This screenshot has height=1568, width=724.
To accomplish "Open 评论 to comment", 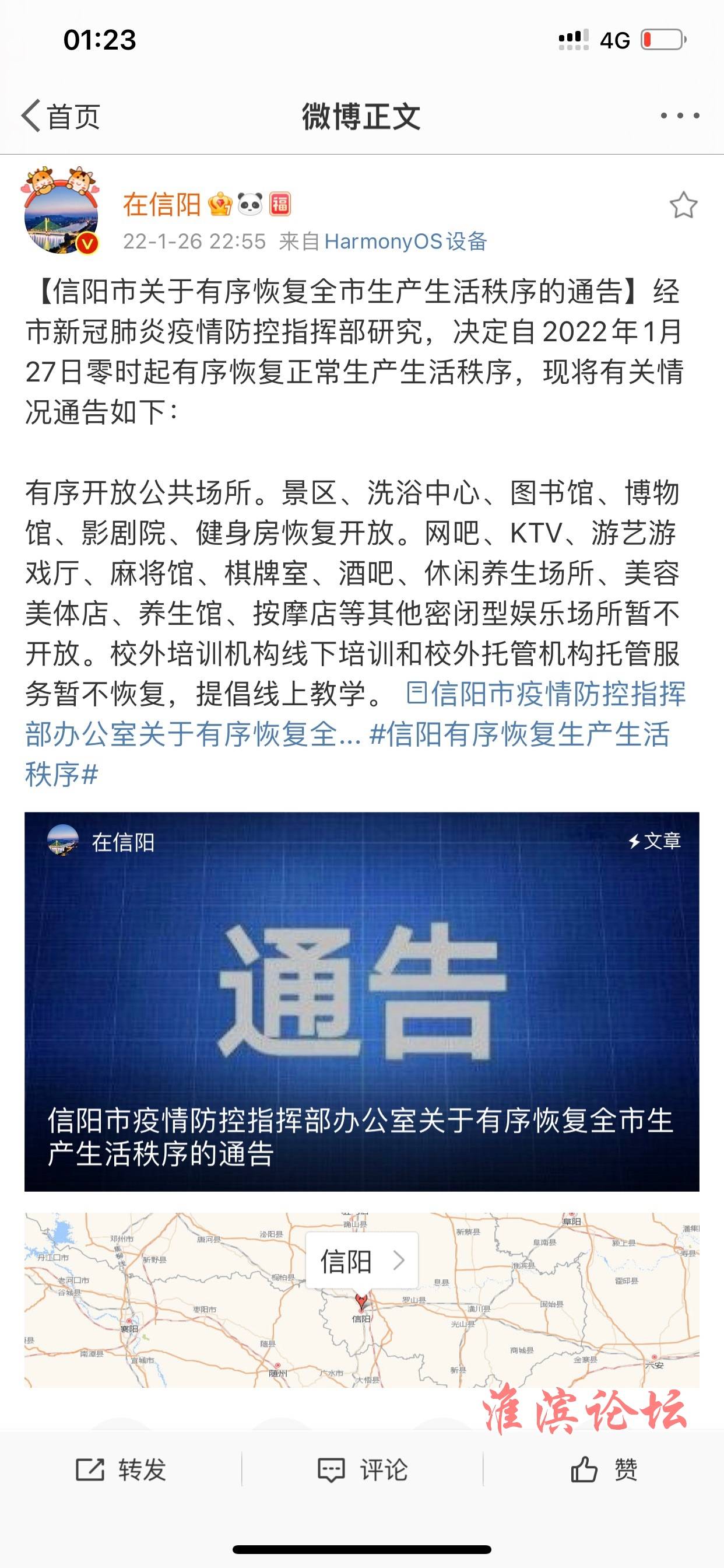I will (x=362, y=1471).
